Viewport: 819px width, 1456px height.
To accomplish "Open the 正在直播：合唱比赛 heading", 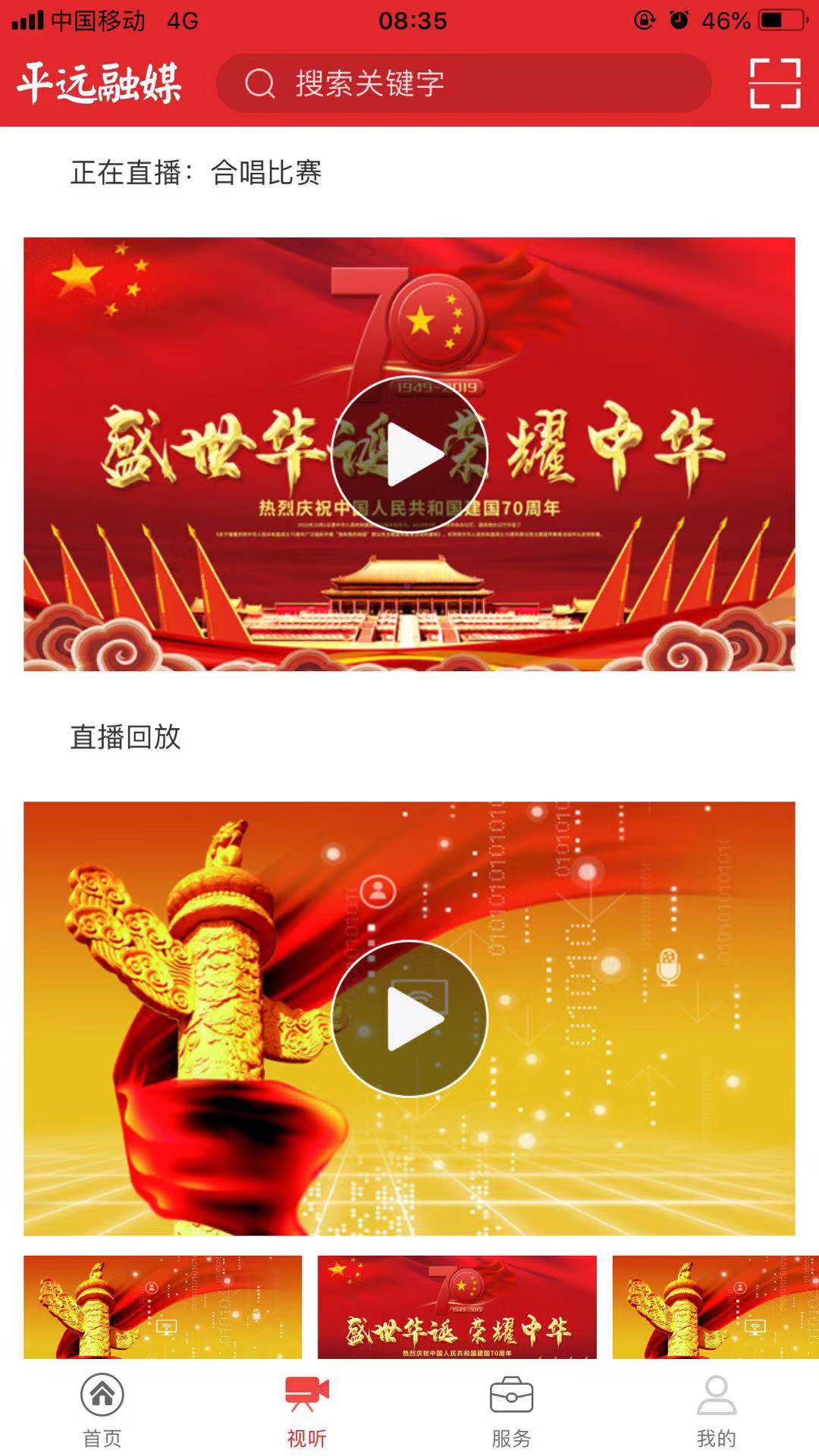I will click(197, 172).
